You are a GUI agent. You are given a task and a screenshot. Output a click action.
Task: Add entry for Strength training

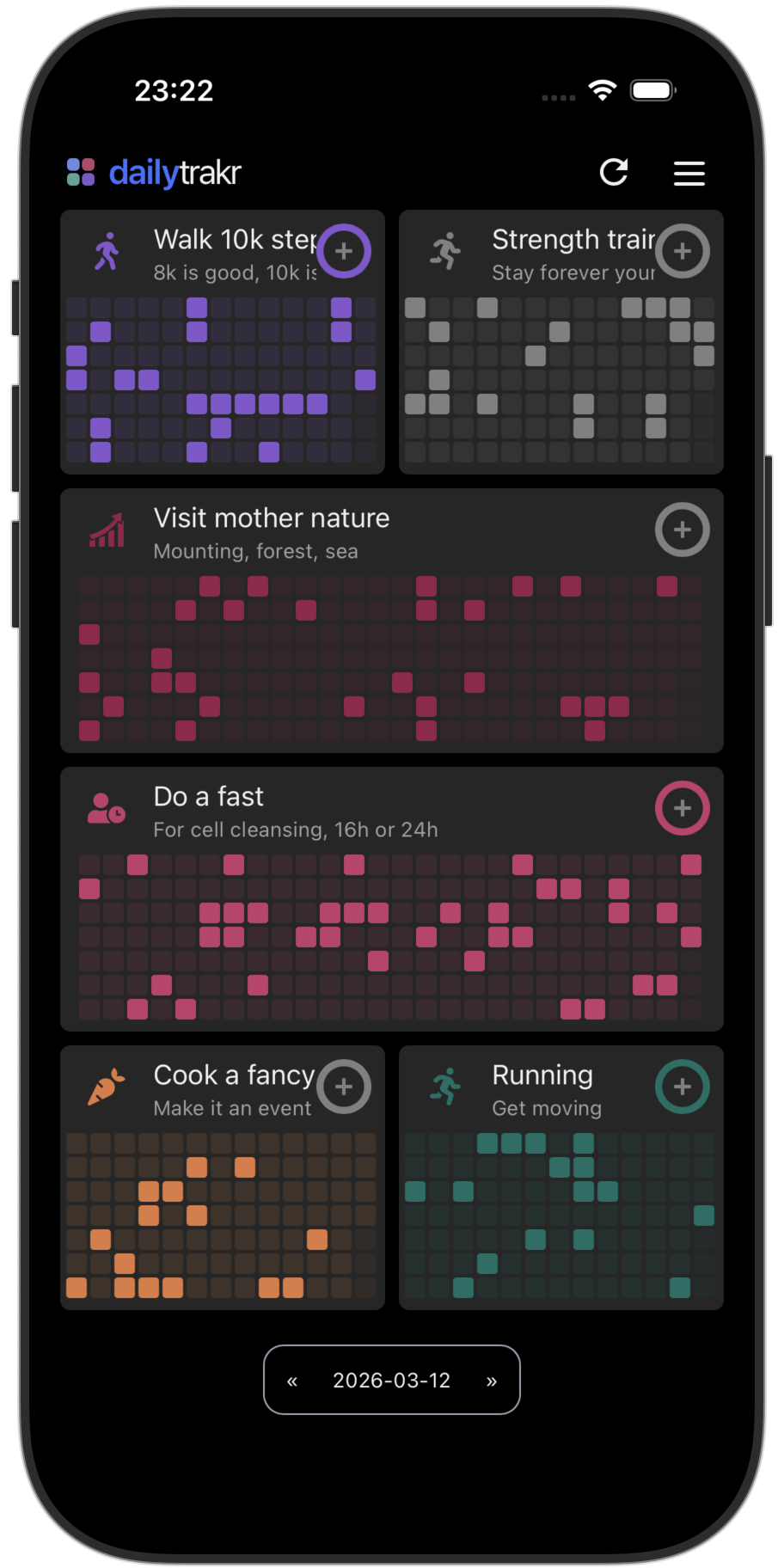[x=682, y=251]
